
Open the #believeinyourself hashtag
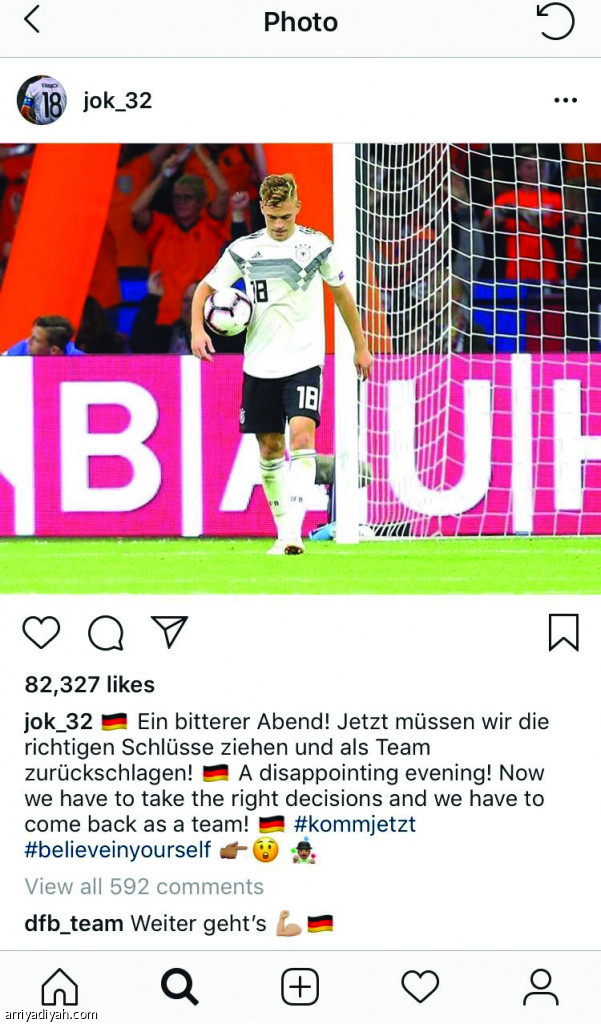tap(118, 851)
